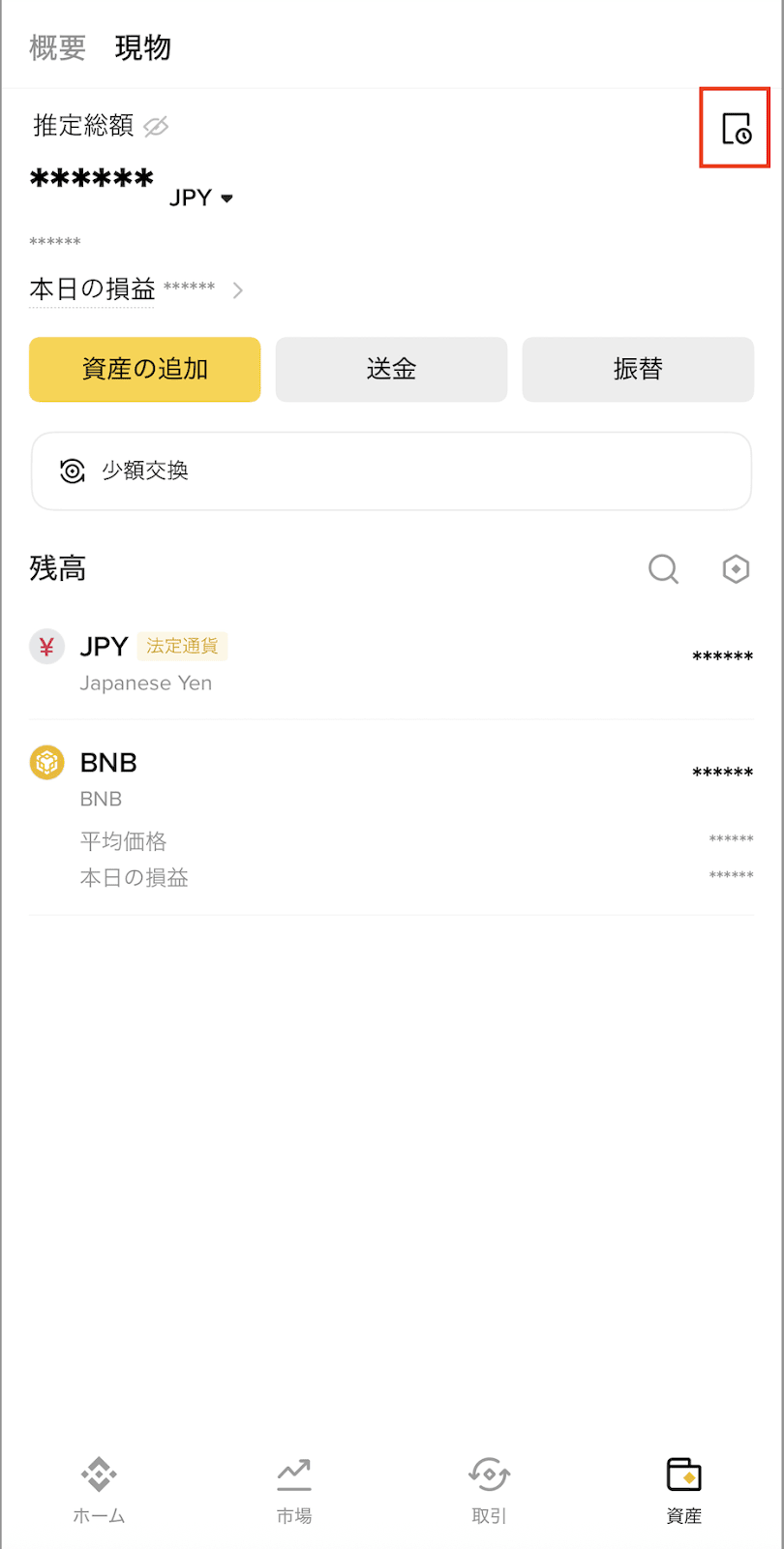Open the BNB asset row

pos(391,818)
